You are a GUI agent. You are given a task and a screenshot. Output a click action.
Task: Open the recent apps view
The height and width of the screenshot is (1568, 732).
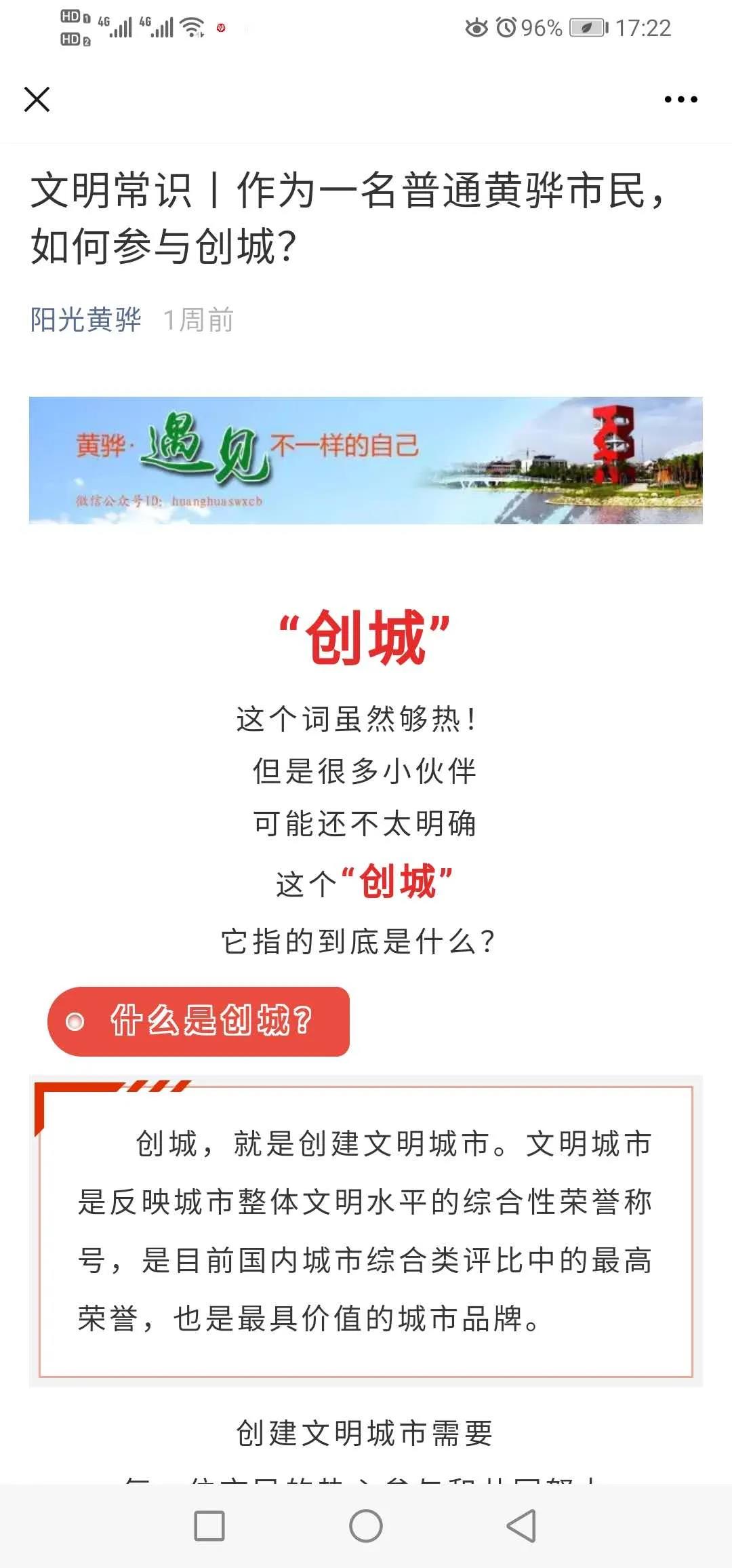[209, 1526]
